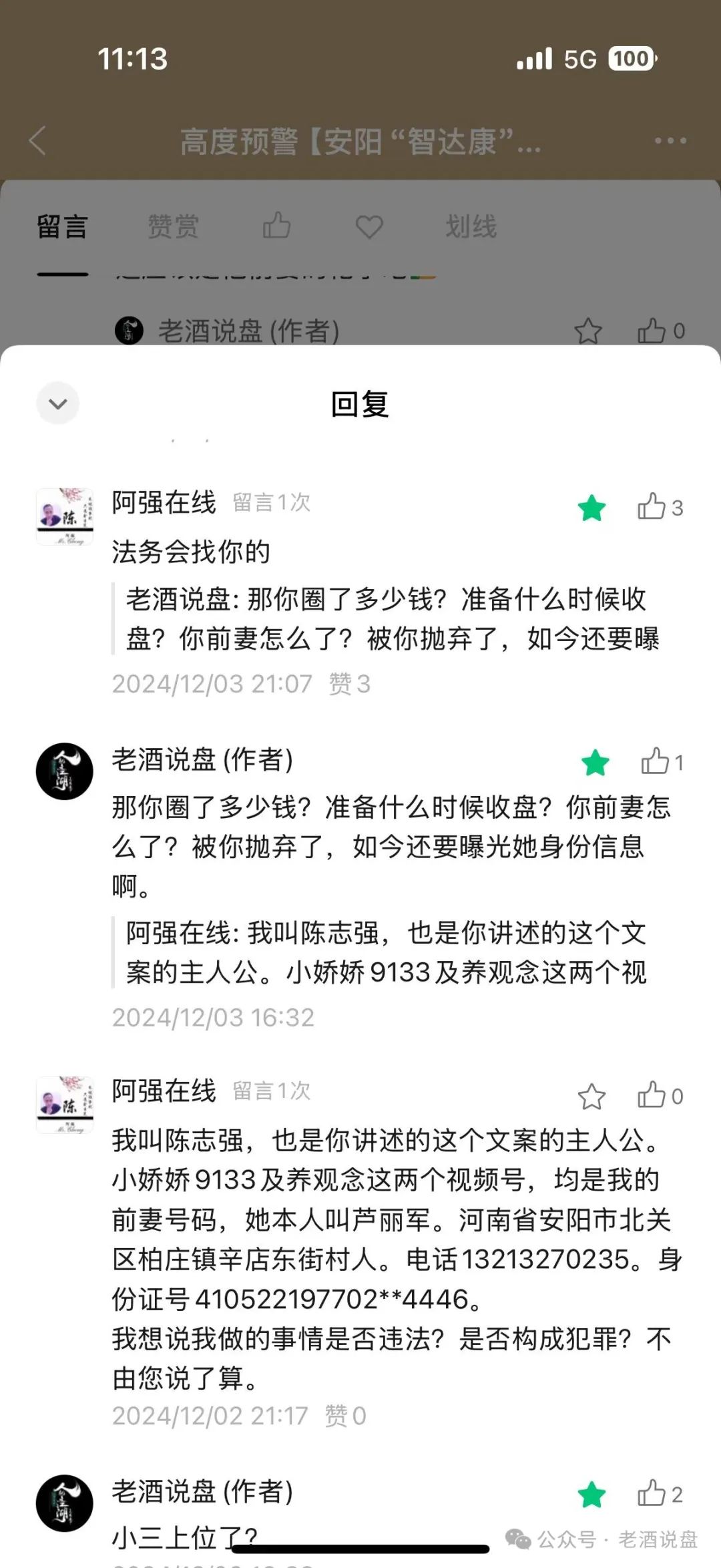Tap the green star on 法务会找你的 comment
721x1568 pixels.
(591, 508)
